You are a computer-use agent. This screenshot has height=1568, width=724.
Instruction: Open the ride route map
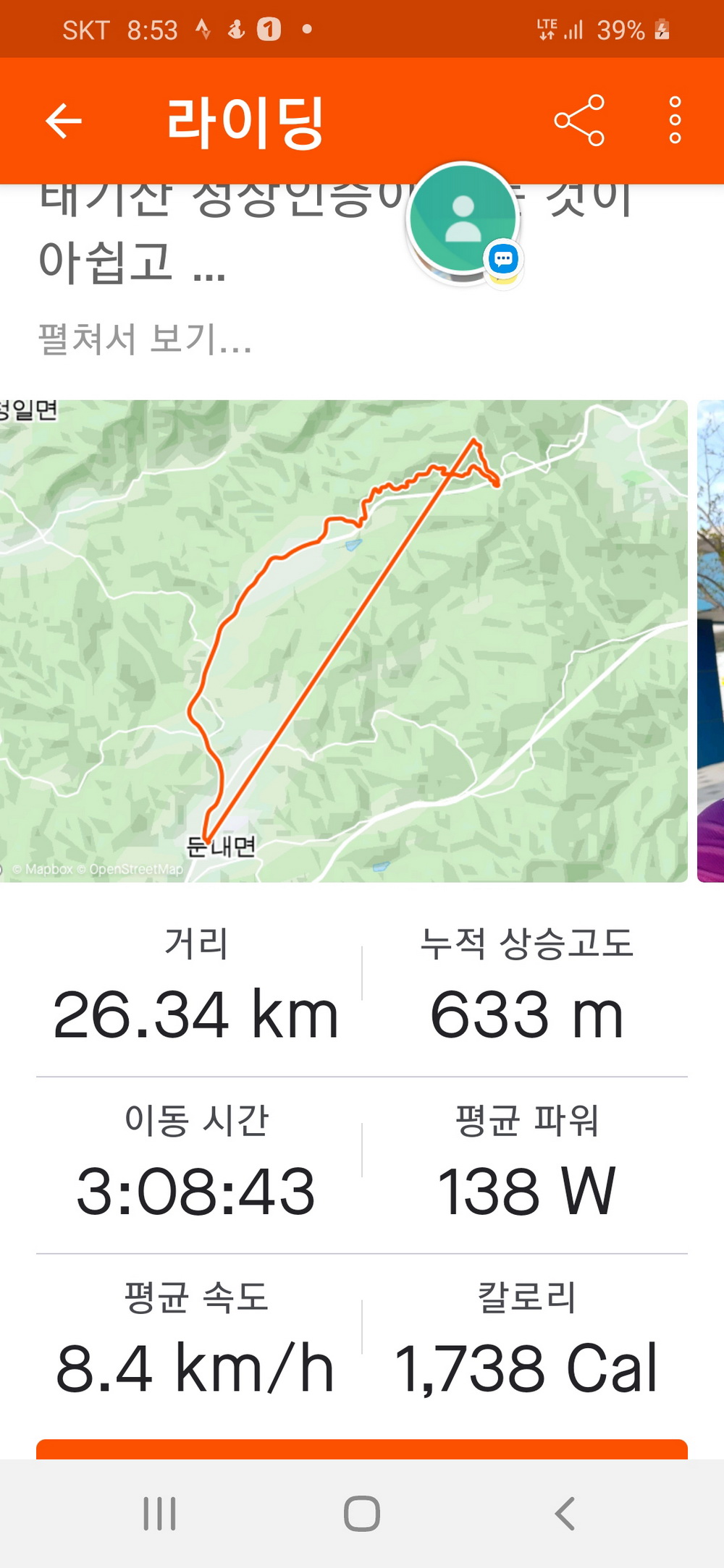344,640
